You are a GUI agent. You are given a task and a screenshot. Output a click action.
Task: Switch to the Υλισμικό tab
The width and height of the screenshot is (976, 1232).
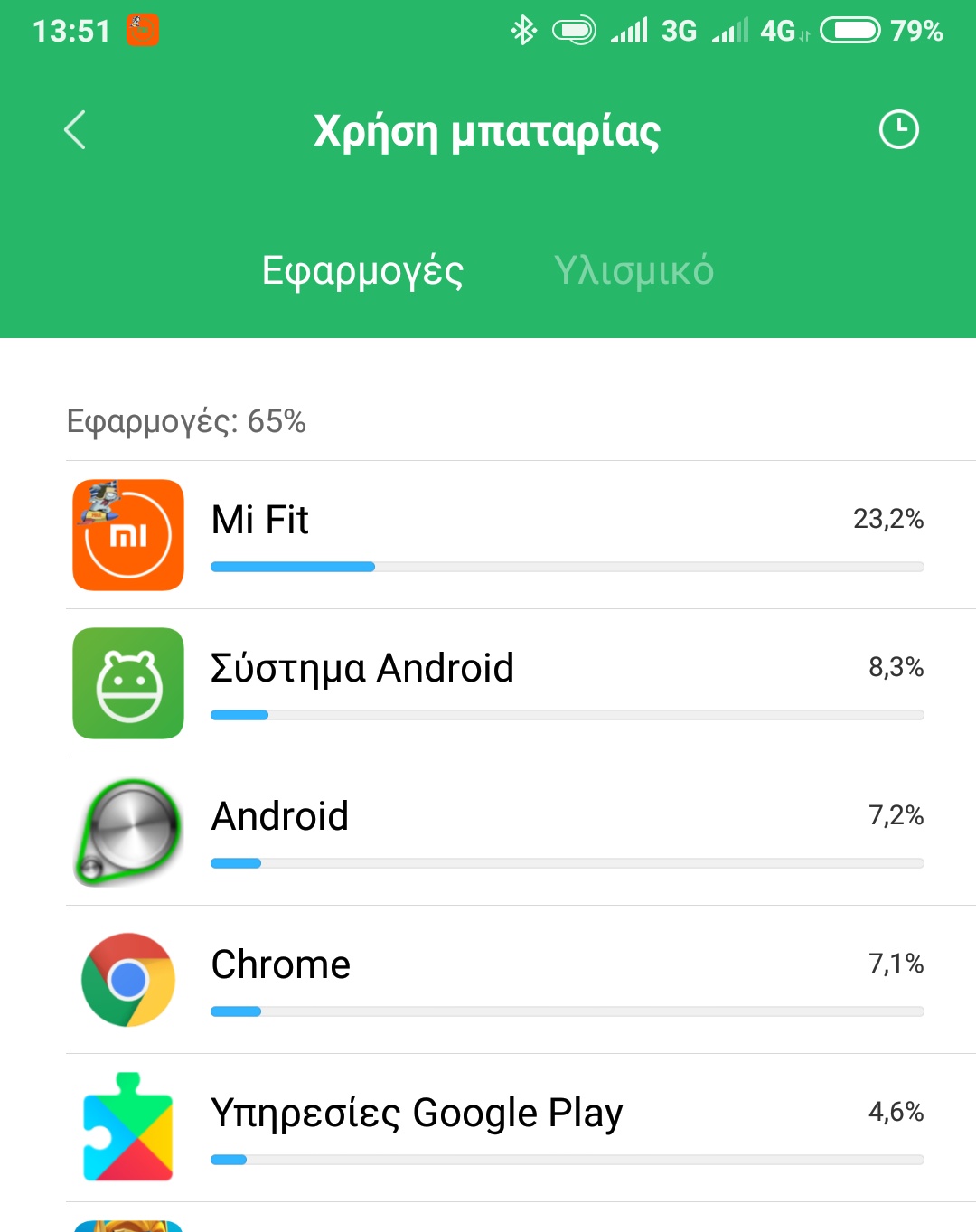click(x=633, y=270)
